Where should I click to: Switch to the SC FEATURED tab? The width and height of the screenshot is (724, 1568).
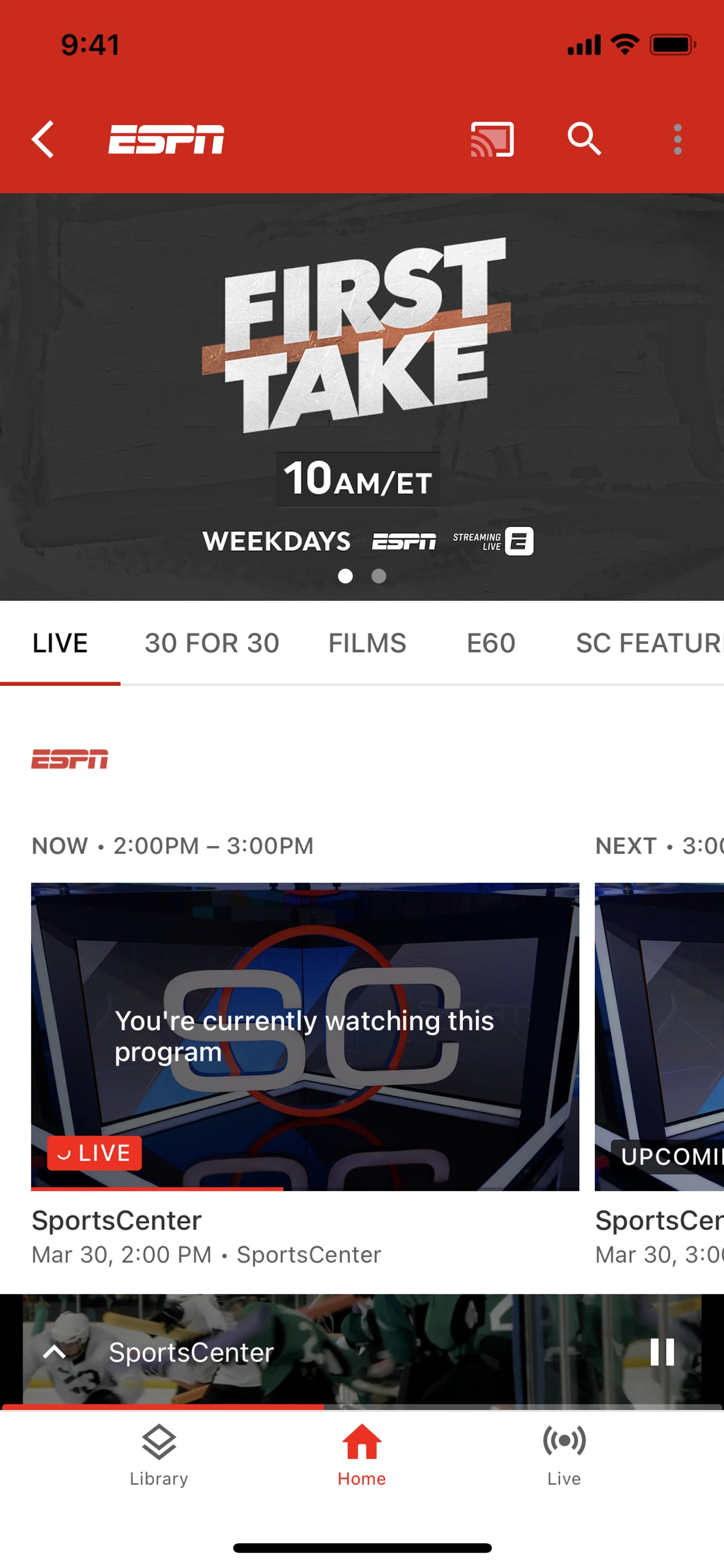pyautogui.click(x=649, y=643)
